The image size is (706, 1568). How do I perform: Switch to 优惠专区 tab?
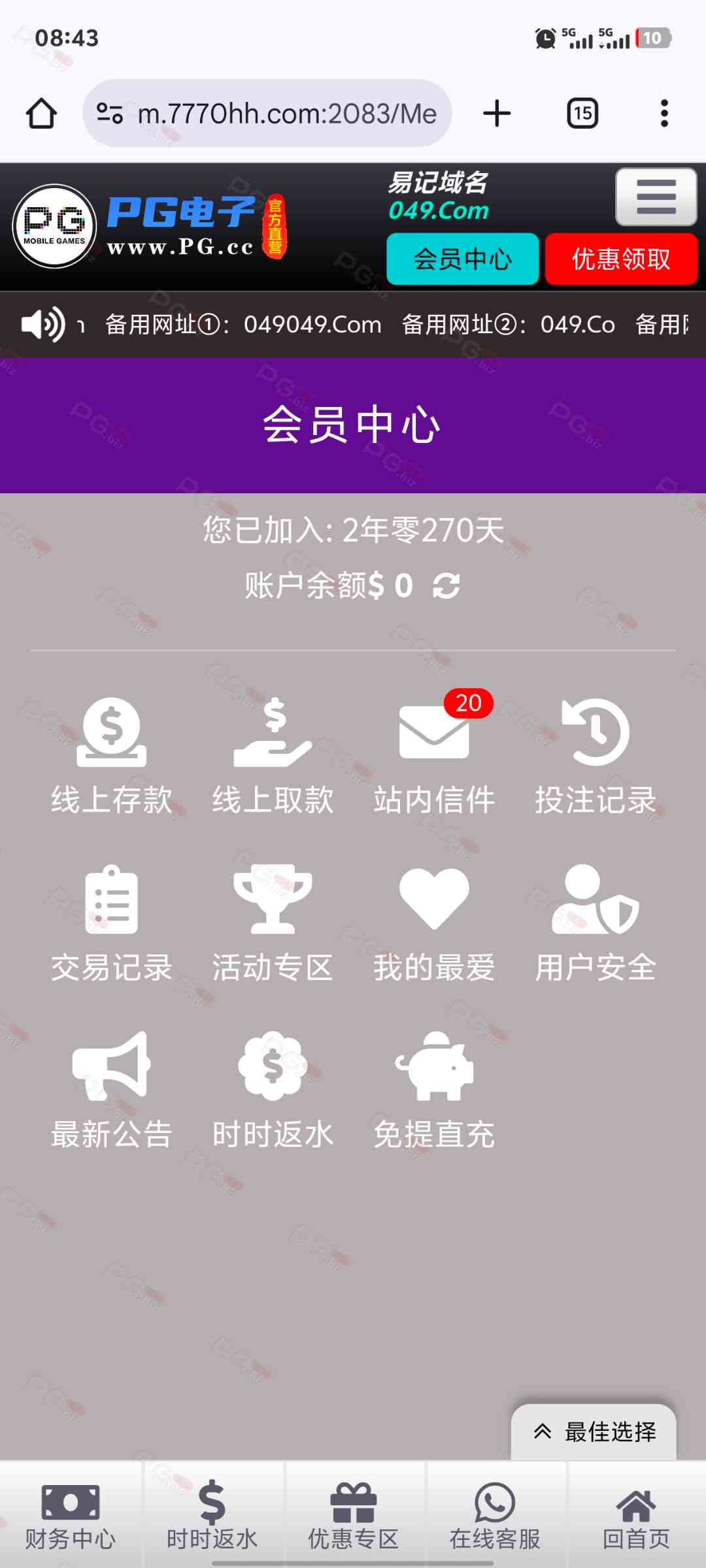(x=353, y=1516)
